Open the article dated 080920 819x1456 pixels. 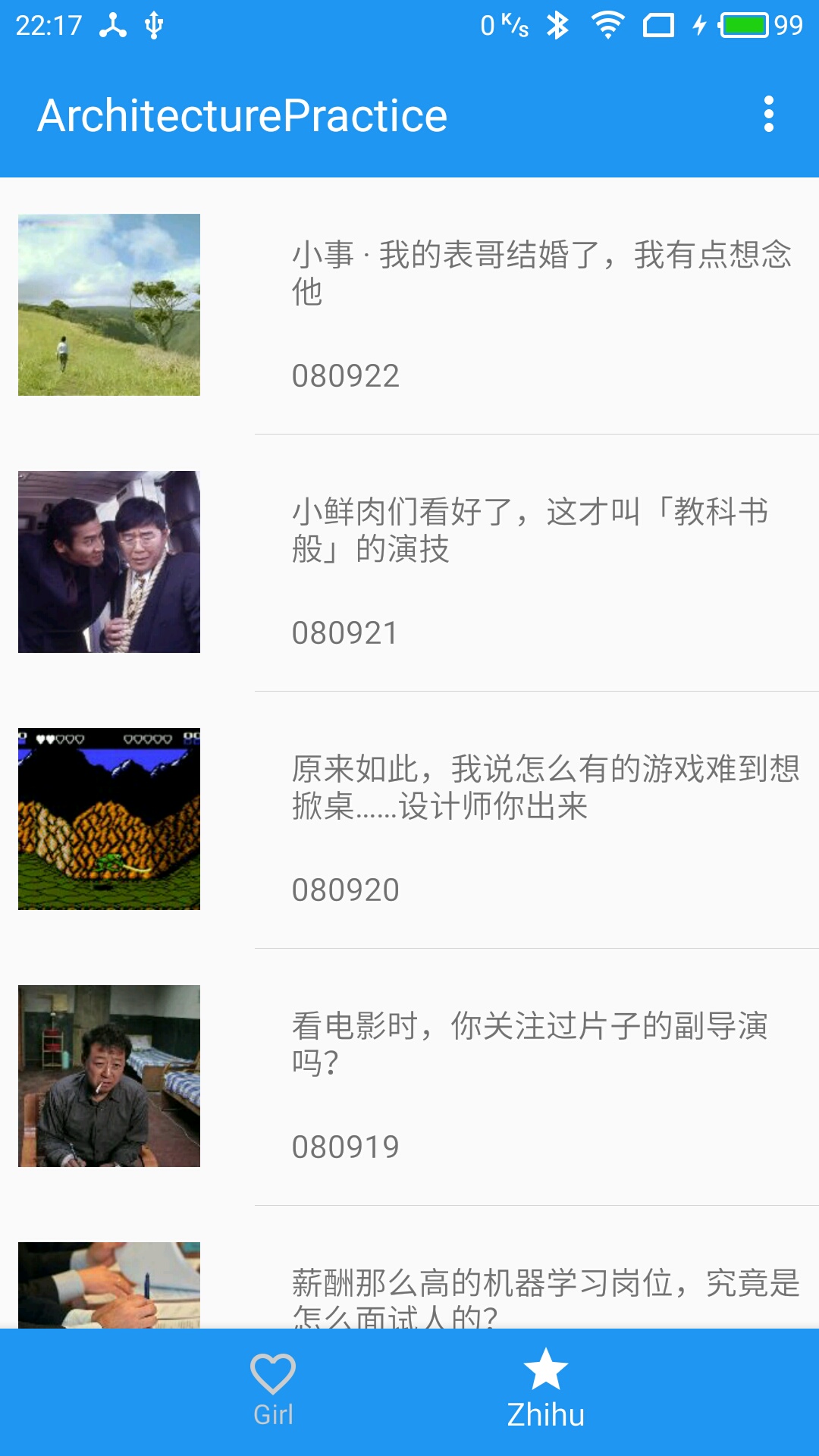pyautogui.click(x=409, y=820)
